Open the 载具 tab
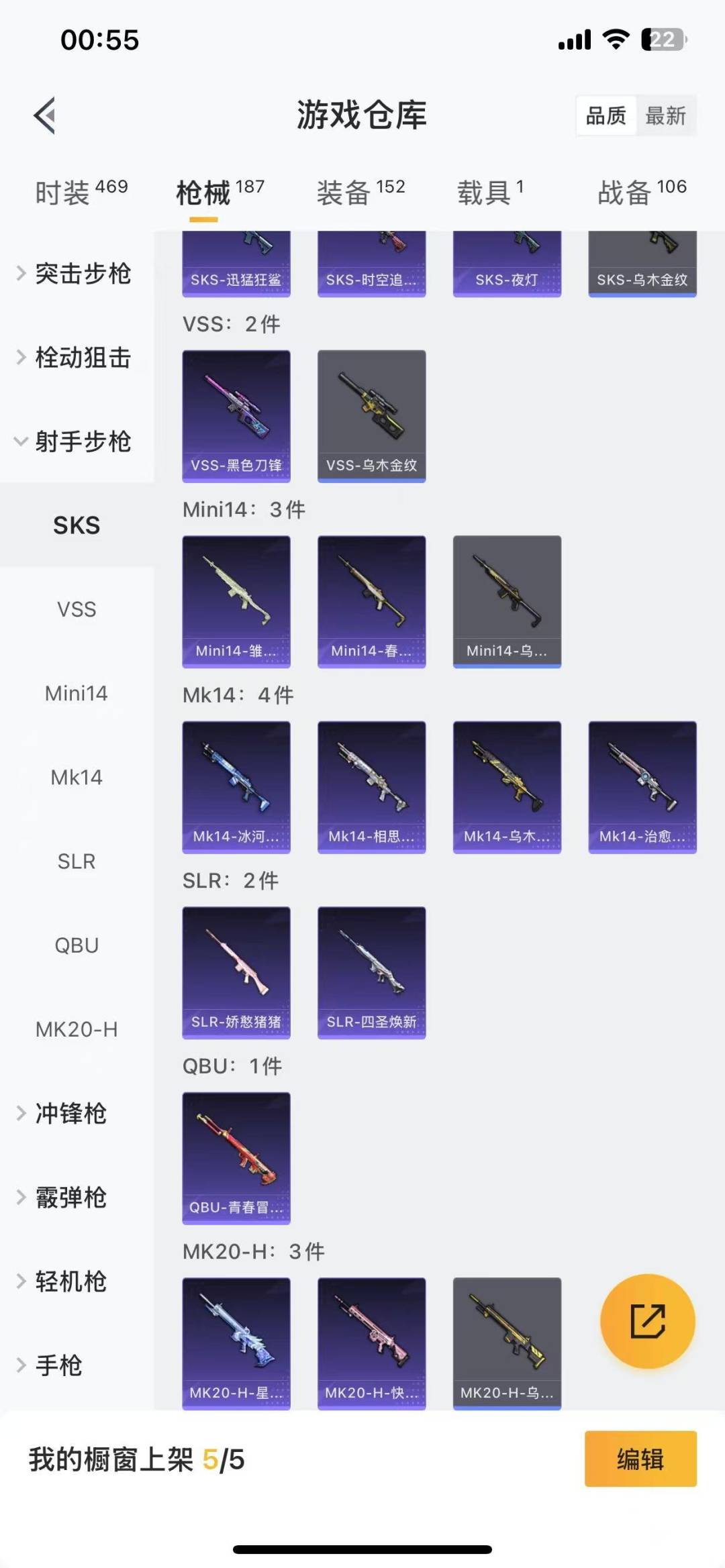Image resolution: width=725 pixels, height=1568 pixels. click(x=490, y=193)
